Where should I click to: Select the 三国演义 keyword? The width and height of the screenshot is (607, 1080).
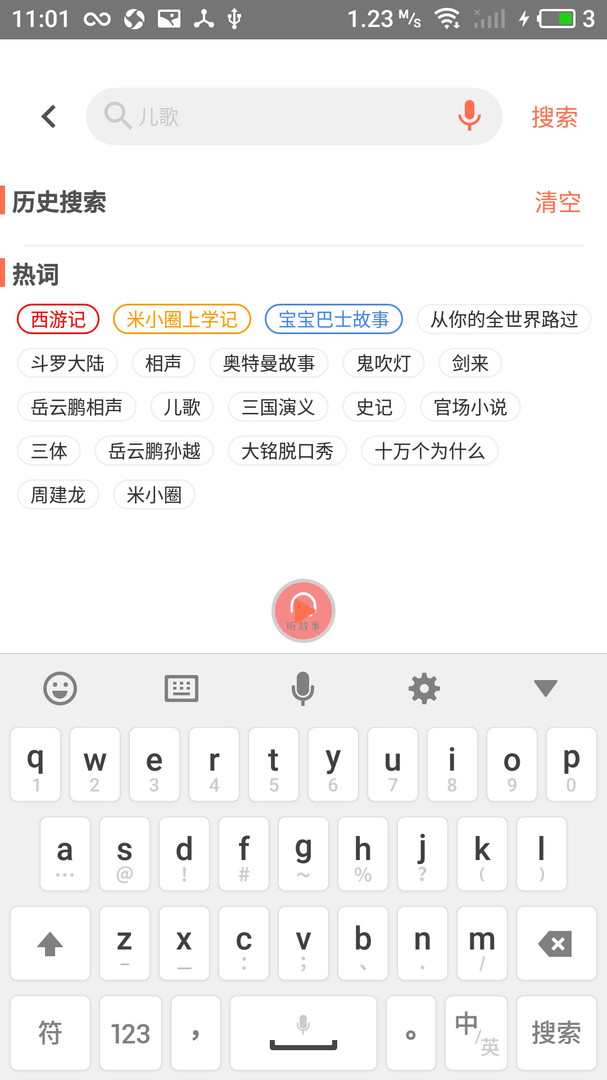(278, 407)
